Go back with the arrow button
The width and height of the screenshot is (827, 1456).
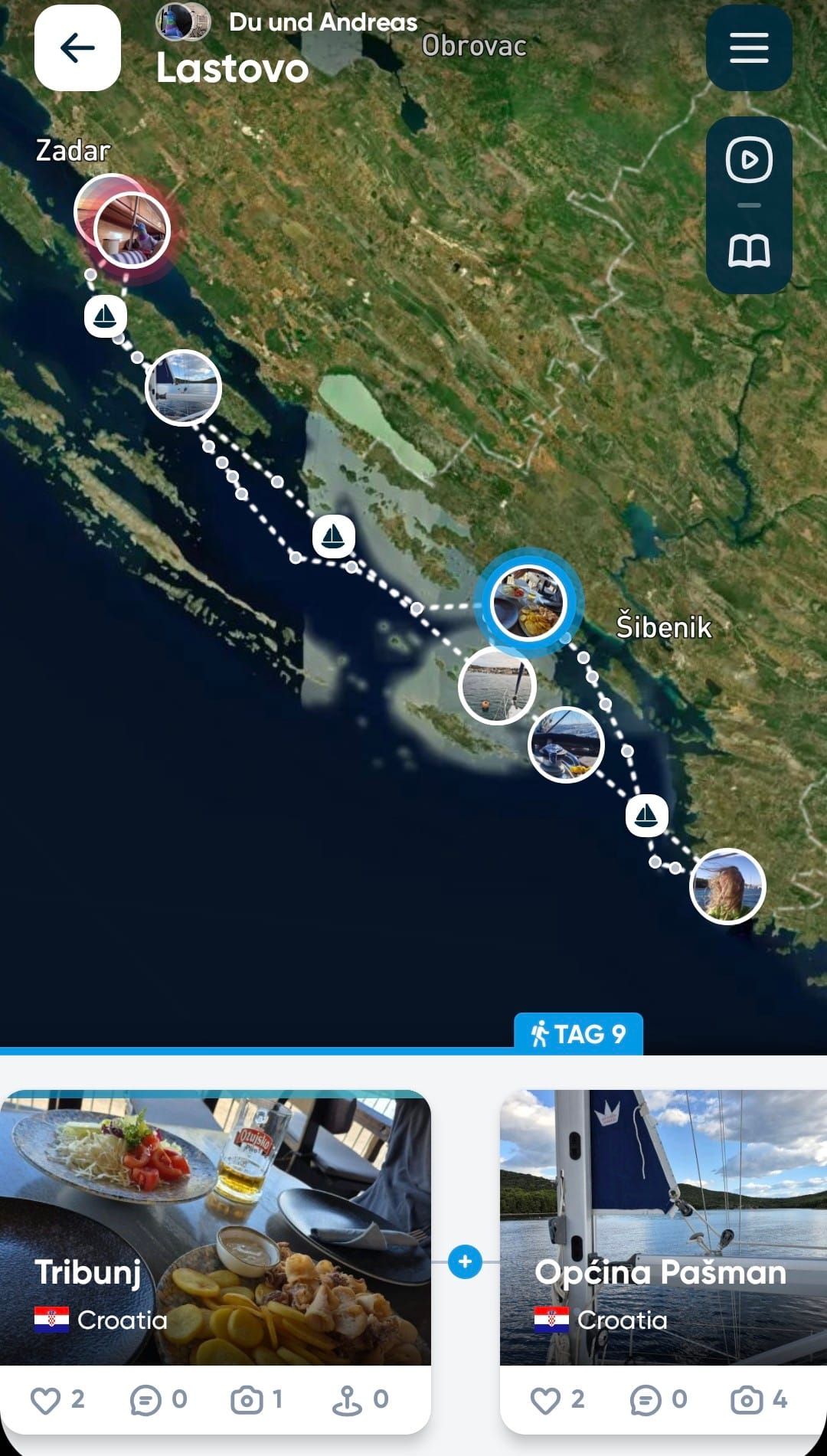77,48
